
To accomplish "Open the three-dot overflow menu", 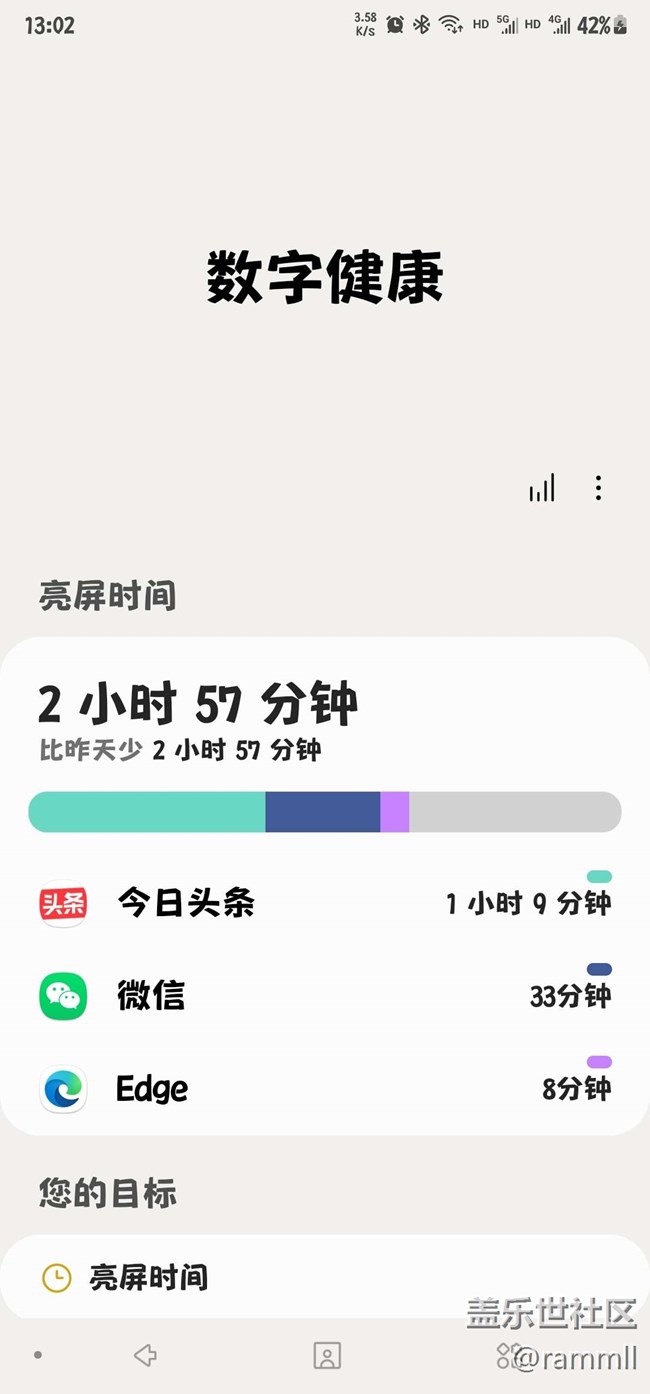I will [598, 488].
